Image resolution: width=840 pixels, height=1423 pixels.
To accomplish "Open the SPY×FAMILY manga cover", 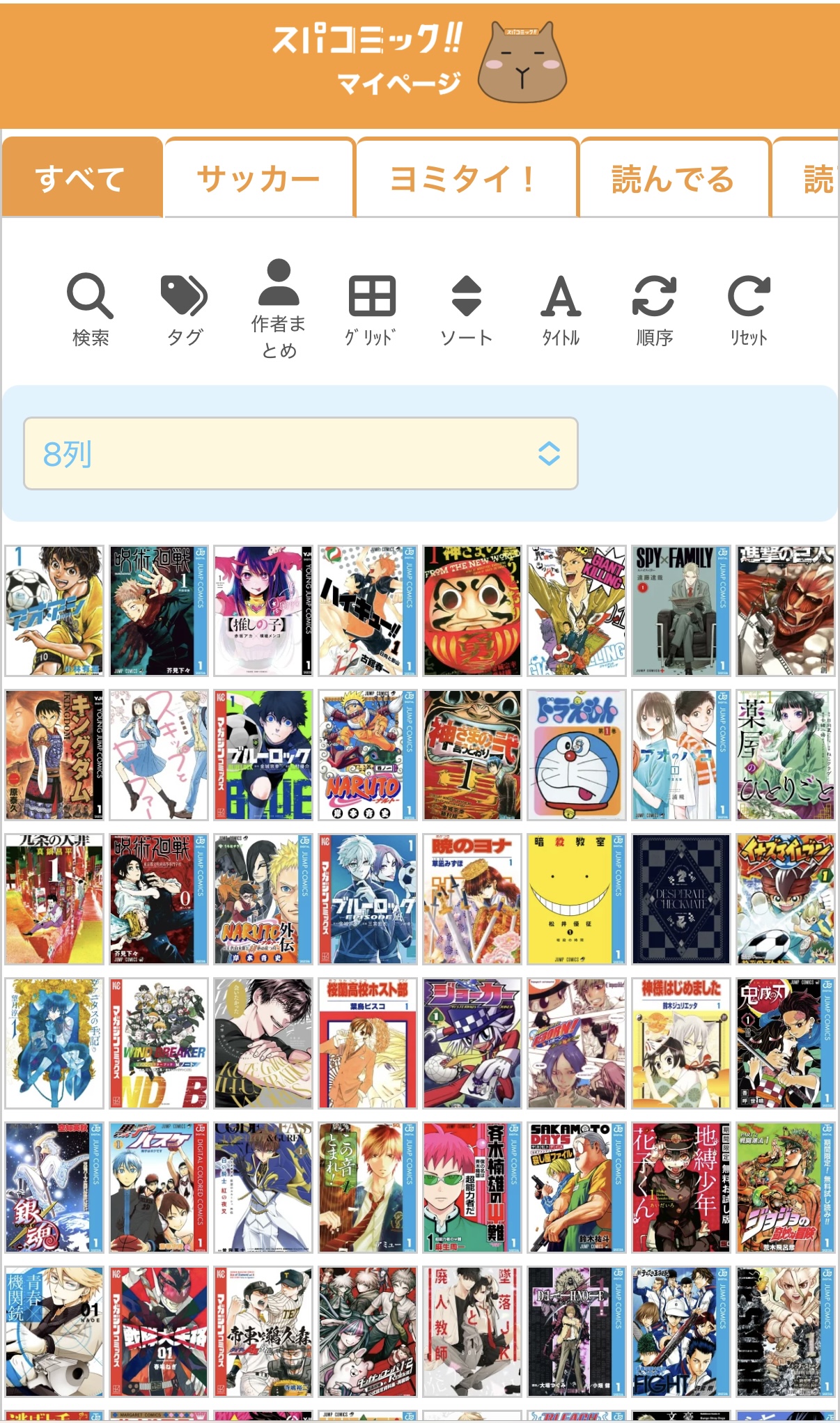I will (x=680, y=611).
